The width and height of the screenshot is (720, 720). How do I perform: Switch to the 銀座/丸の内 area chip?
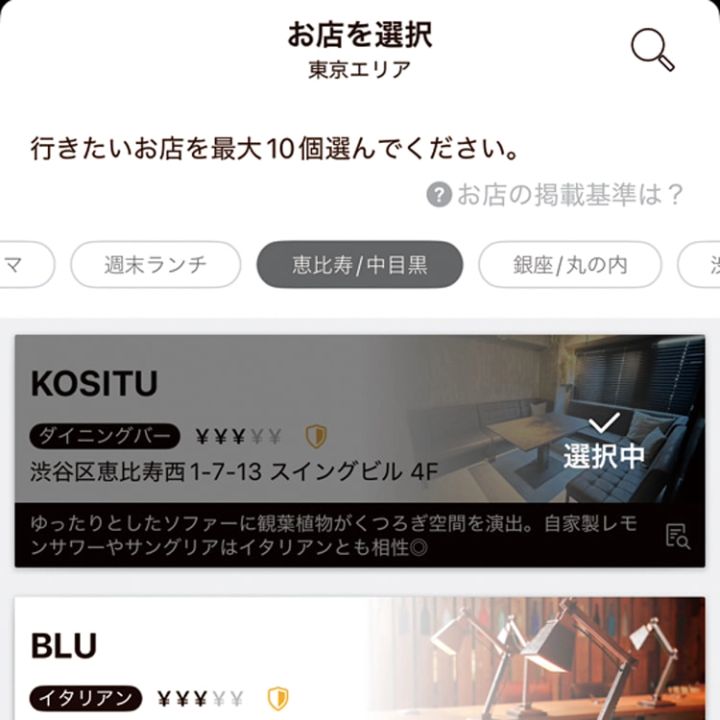point(570,265)
